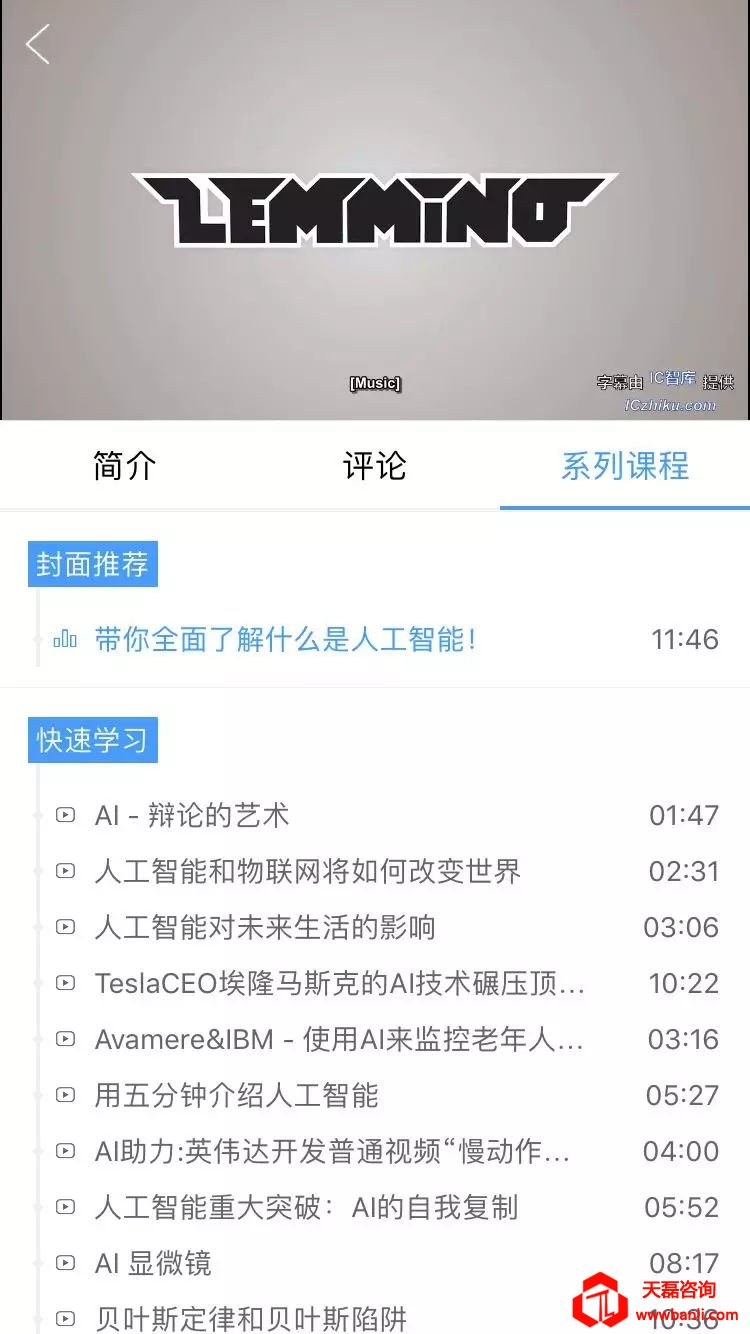Tap the LEMMINO video player area

tap(375, 210)
